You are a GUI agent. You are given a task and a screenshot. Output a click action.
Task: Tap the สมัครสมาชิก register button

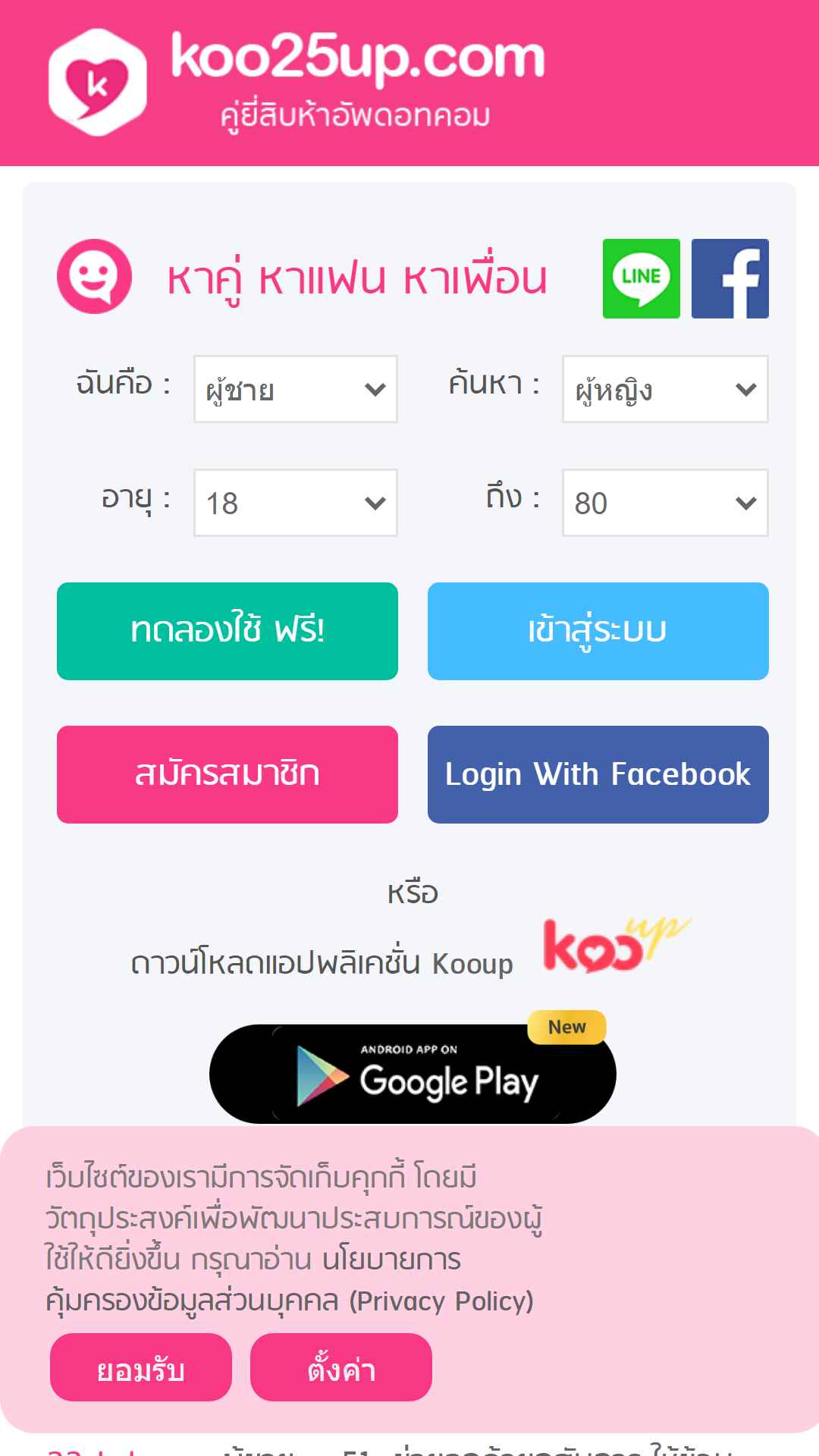click(227, 774)
